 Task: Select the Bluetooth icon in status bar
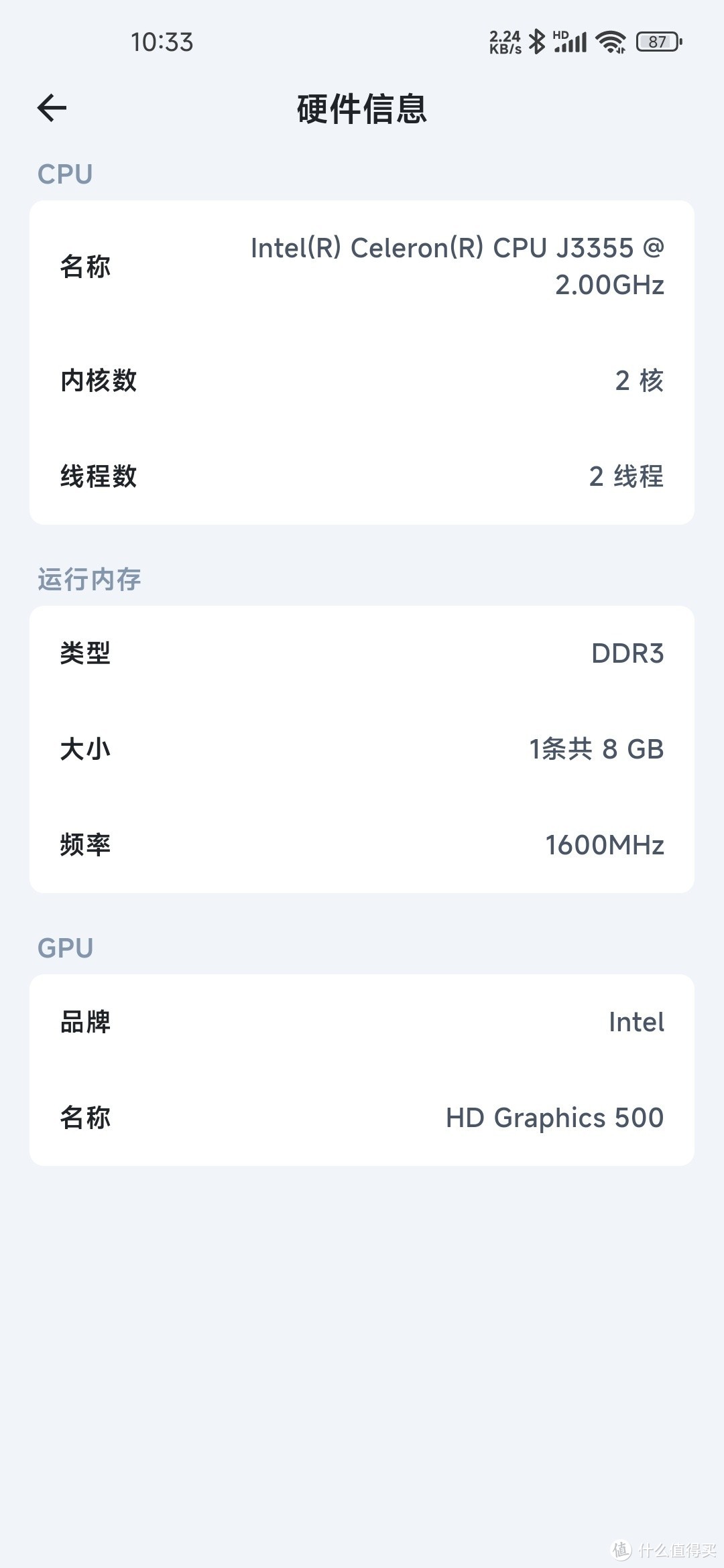(538, 41)
